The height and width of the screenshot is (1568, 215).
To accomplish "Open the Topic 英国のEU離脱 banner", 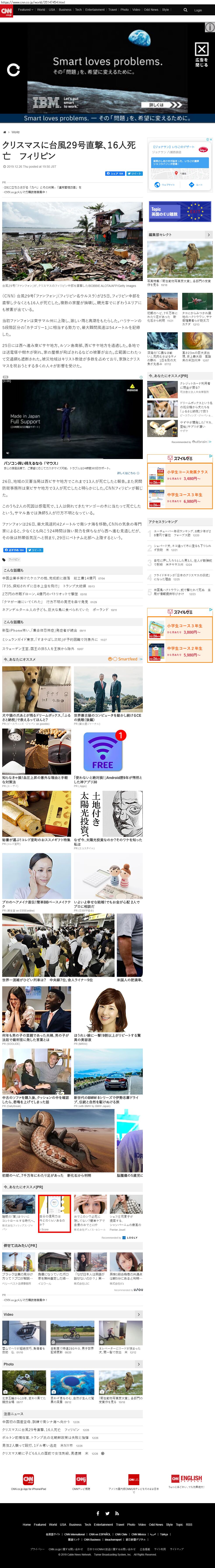I will point(180,211).
